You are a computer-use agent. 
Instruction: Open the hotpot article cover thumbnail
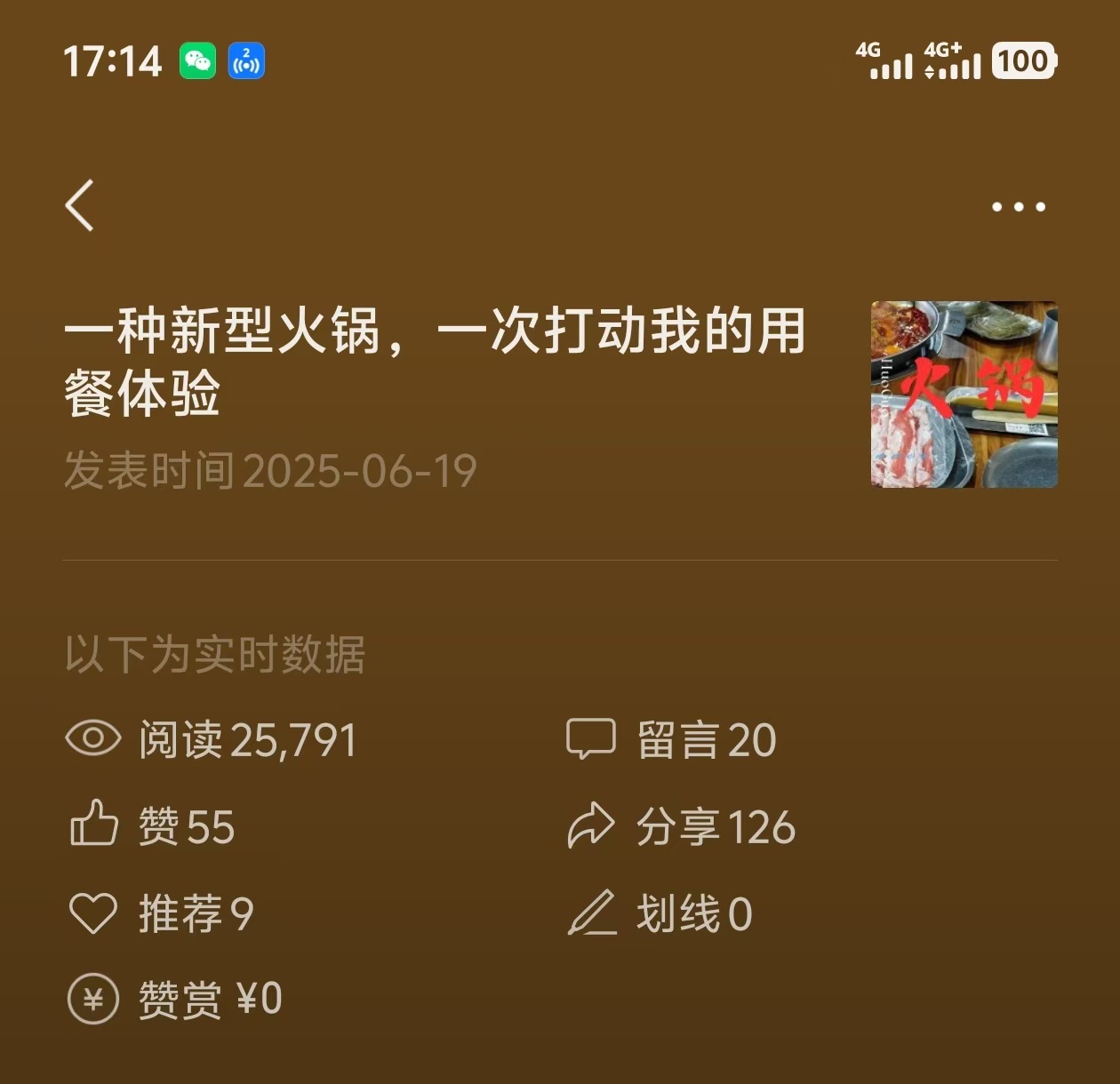tap(964, 395)
